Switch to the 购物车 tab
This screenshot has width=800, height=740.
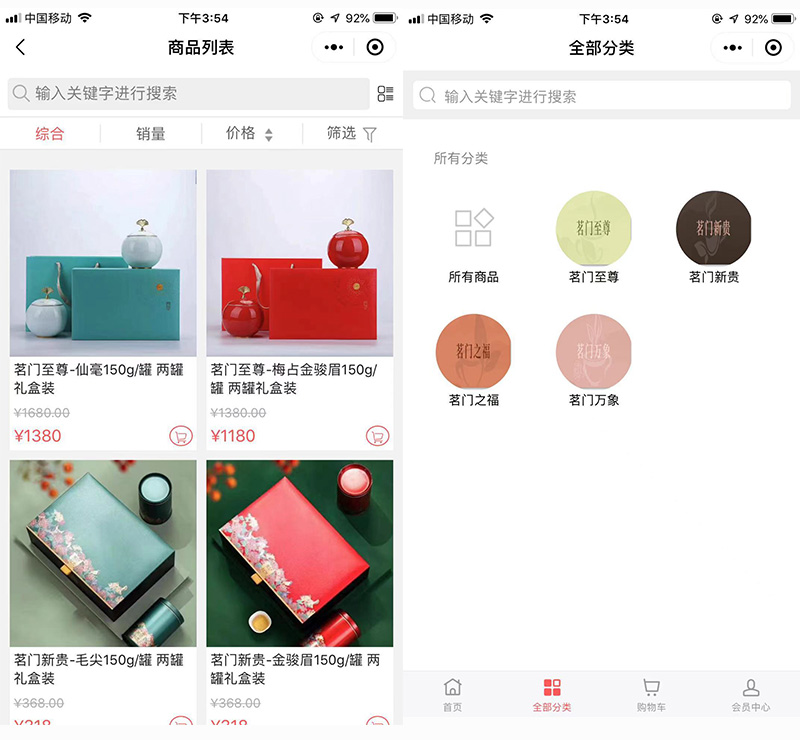tap(651, 695)
